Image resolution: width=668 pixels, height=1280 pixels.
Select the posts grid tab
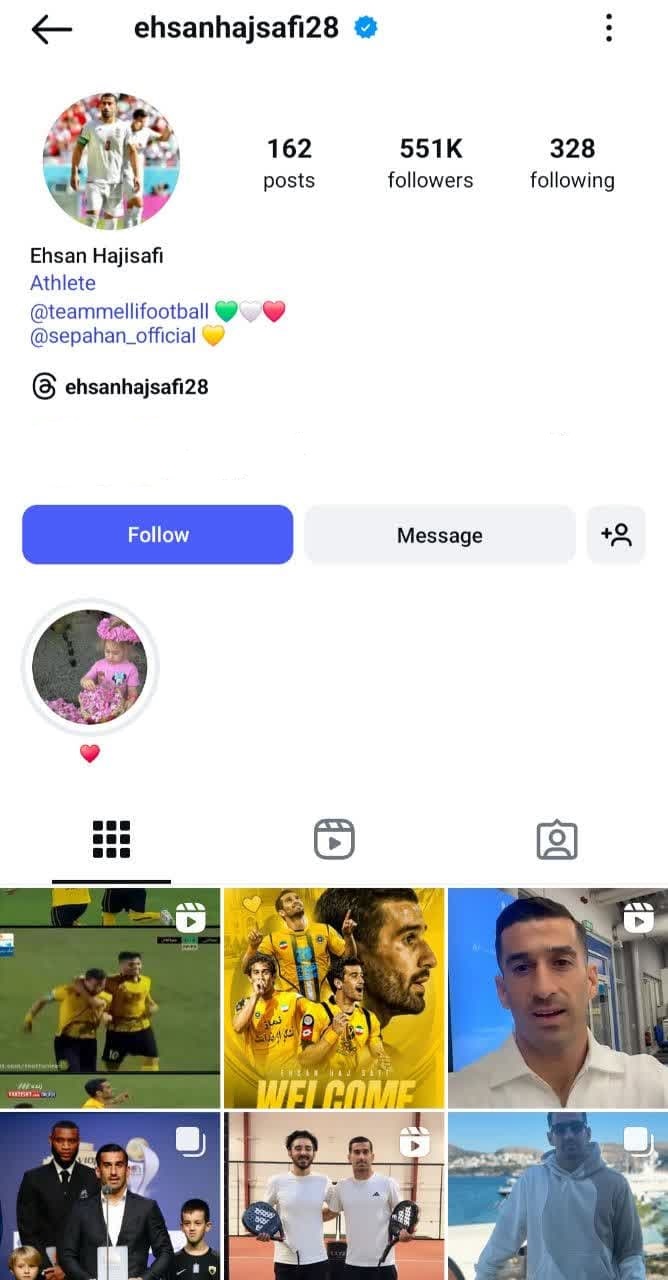[111, 839]
